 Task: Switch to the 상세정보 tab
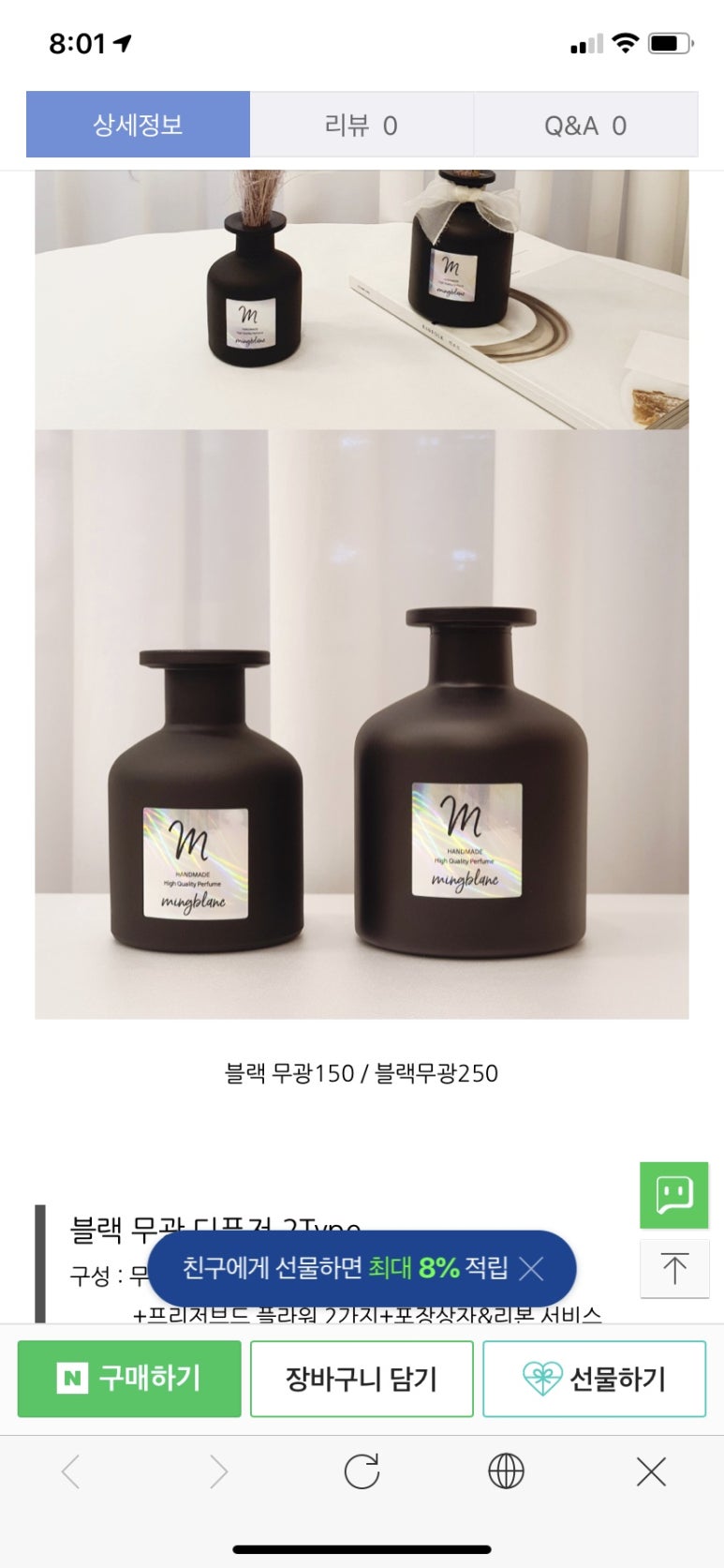pyautogui.click(x=138, y=125)
